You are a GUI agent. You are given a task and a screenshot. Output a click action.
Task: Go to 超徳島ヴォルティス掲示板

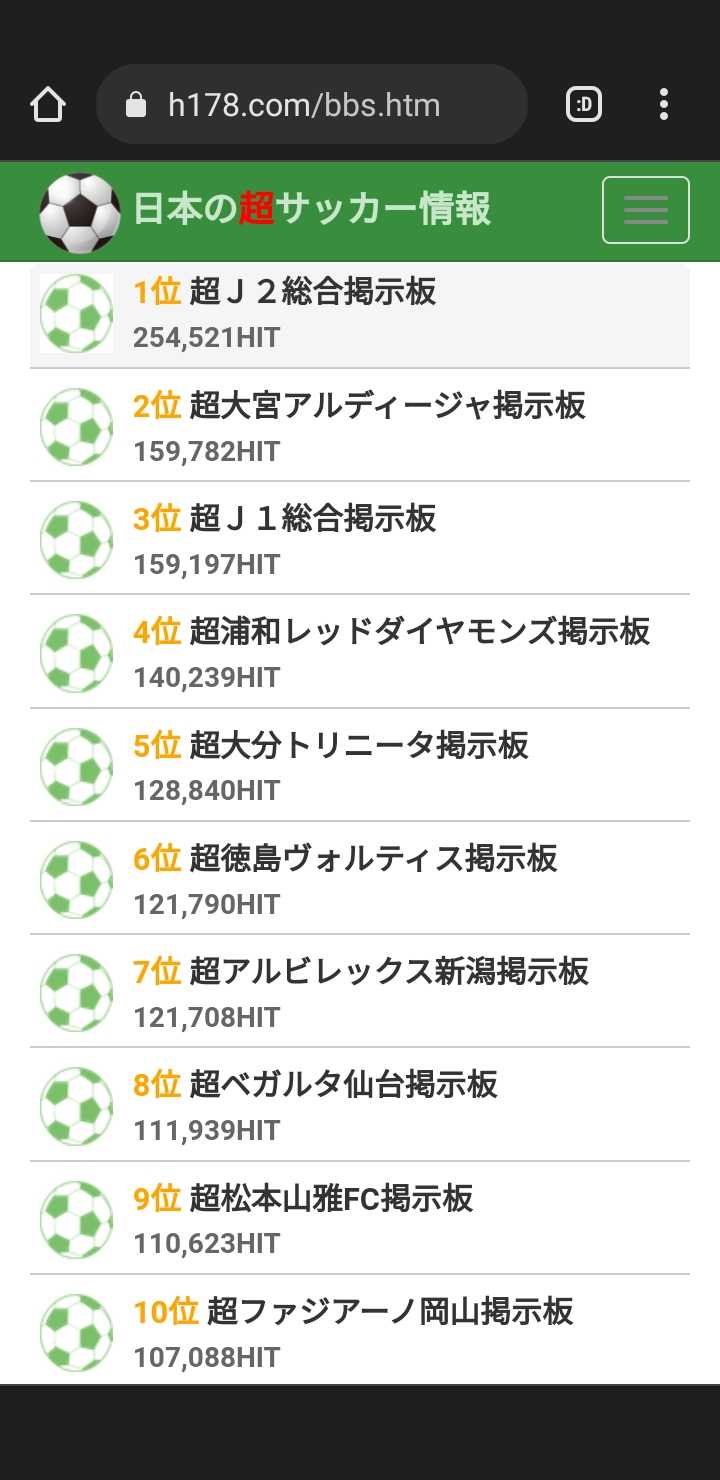coord(373,858)
